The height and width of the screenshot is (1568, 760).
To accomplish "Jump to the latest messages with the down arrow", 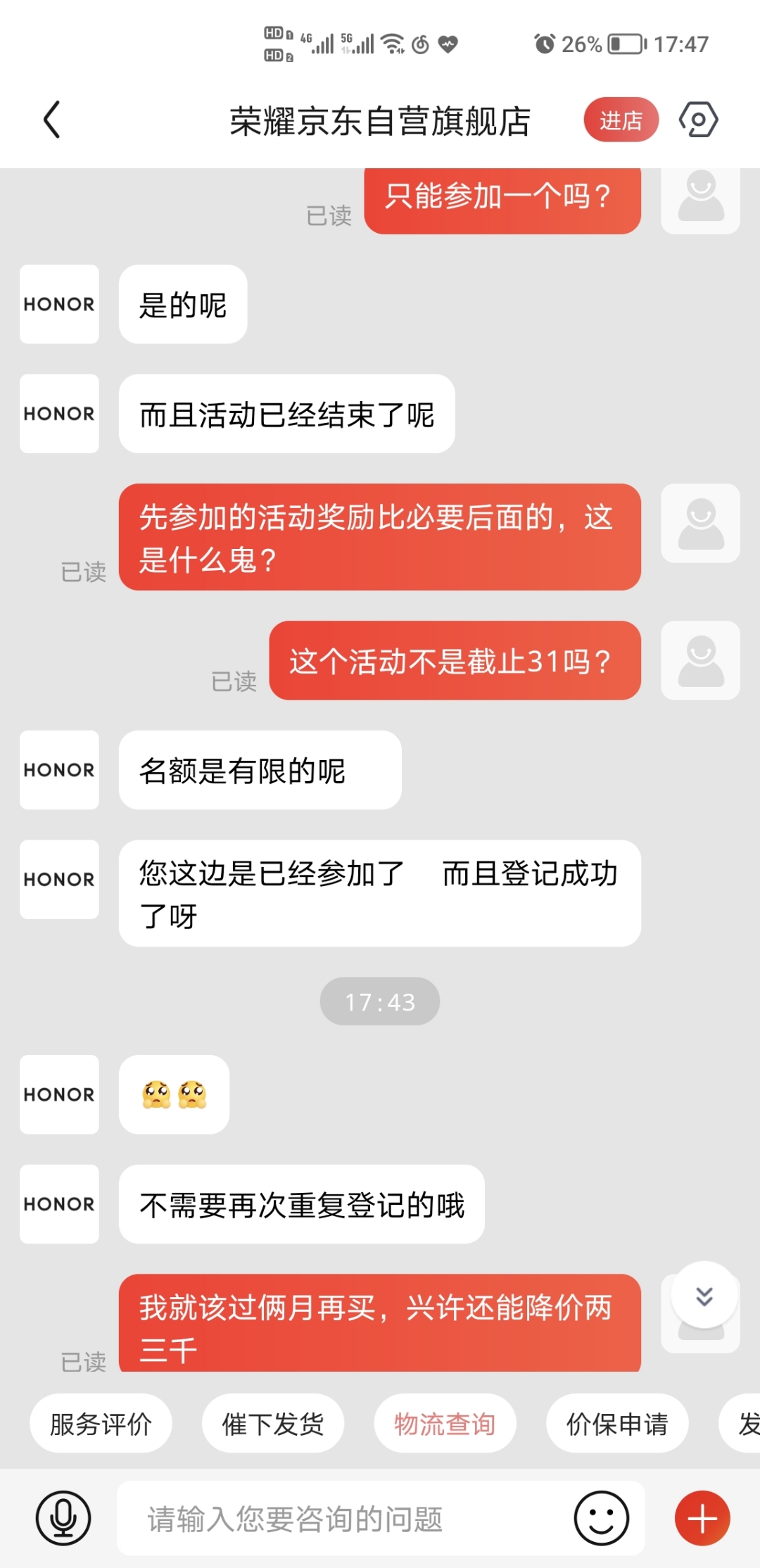I will pyautogui.click(x=704, y=1296).
